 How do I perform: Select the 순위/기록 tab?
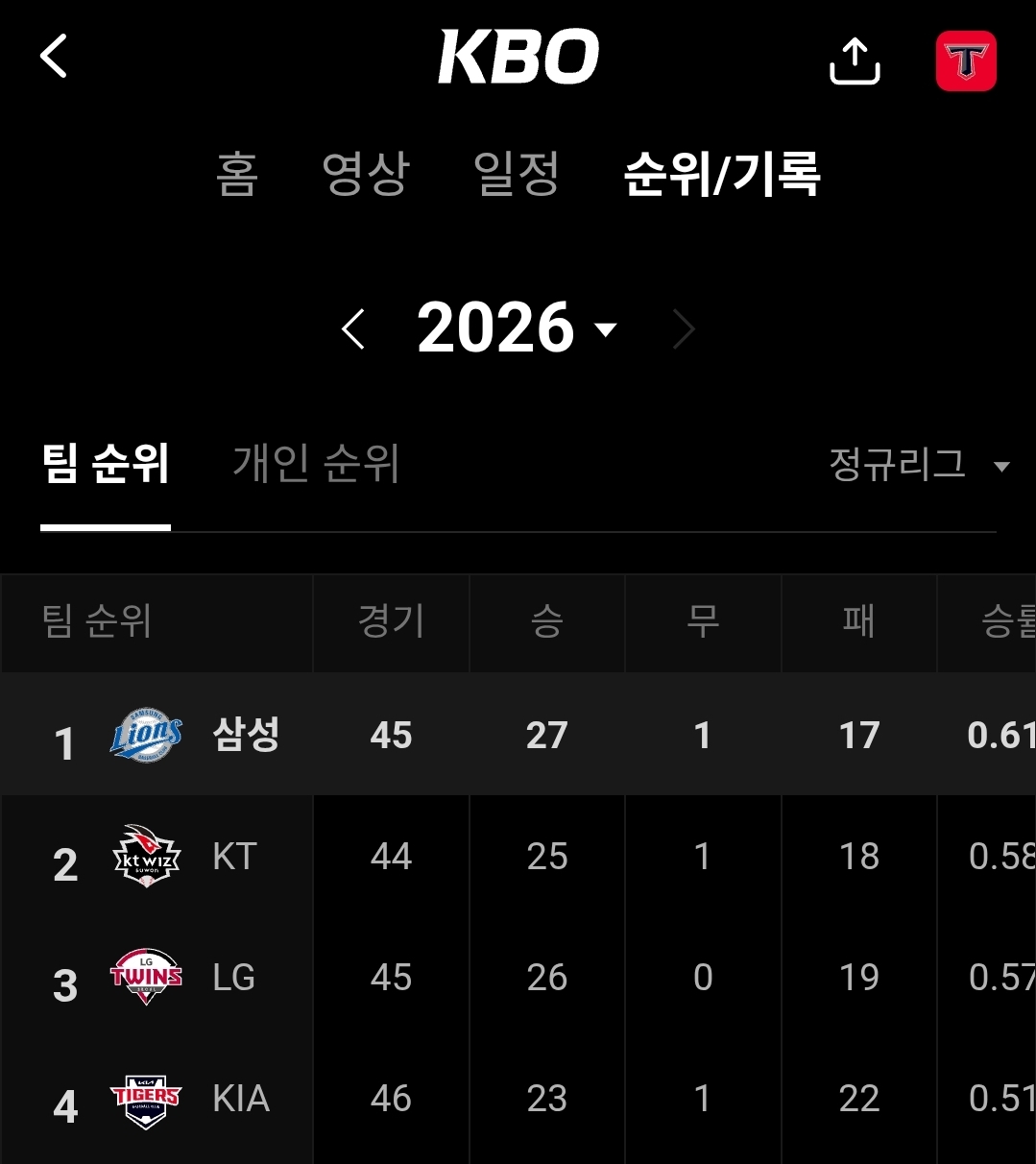[x=722, y=174]
